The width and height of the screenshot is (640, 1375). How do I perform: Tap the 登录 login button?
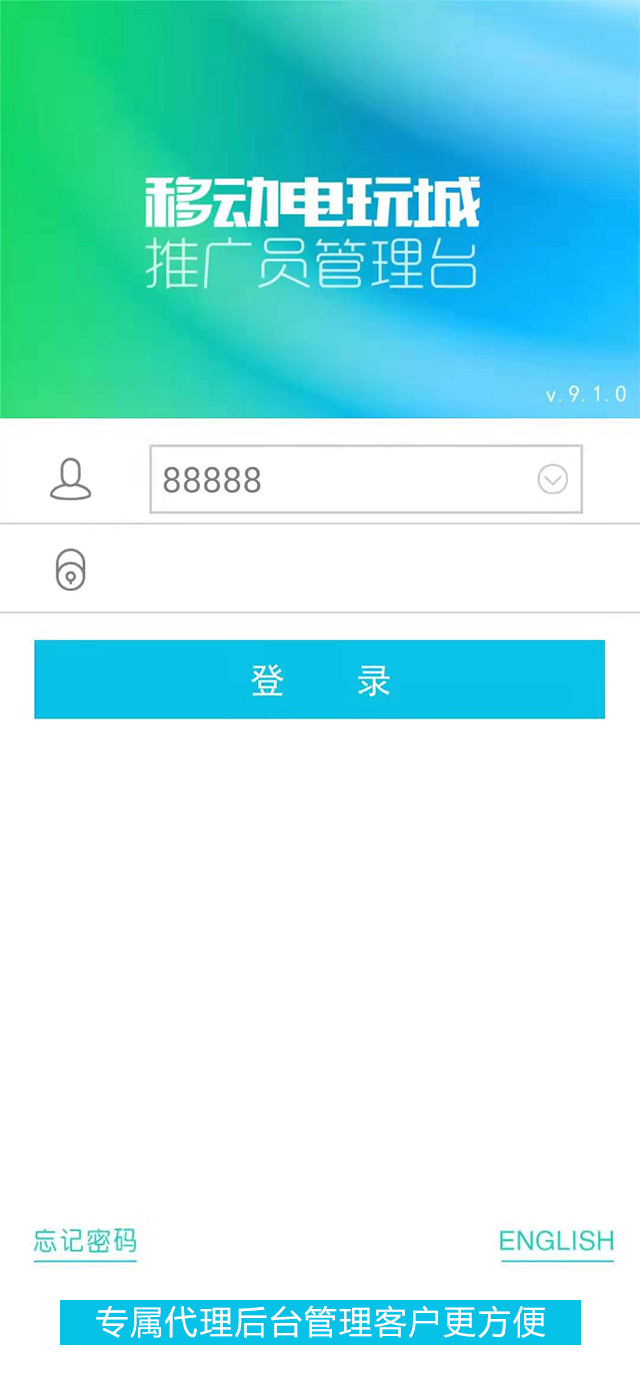(320, 680)
